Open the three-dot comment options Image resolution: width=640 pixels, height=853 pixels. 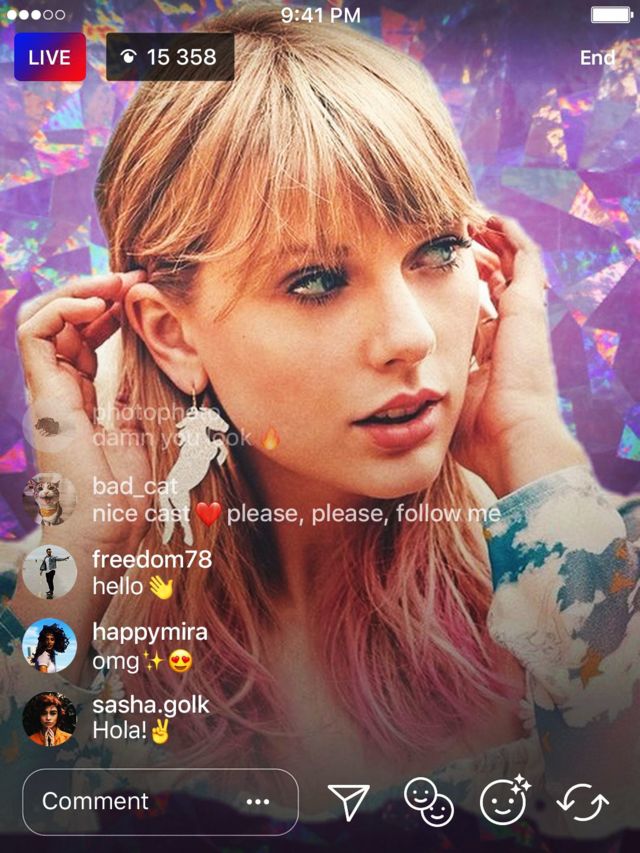tap(258, 802)
